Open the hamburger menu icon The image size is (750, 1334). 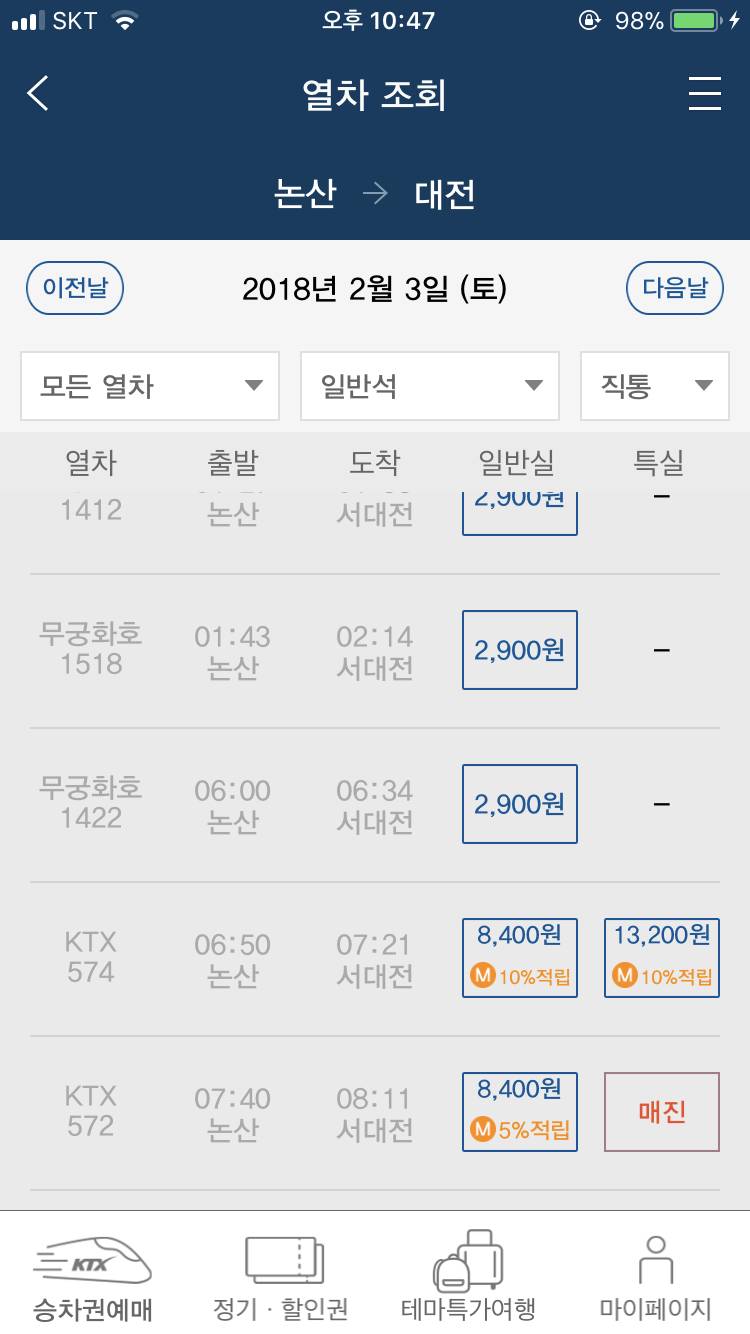[x=704, y=94]
